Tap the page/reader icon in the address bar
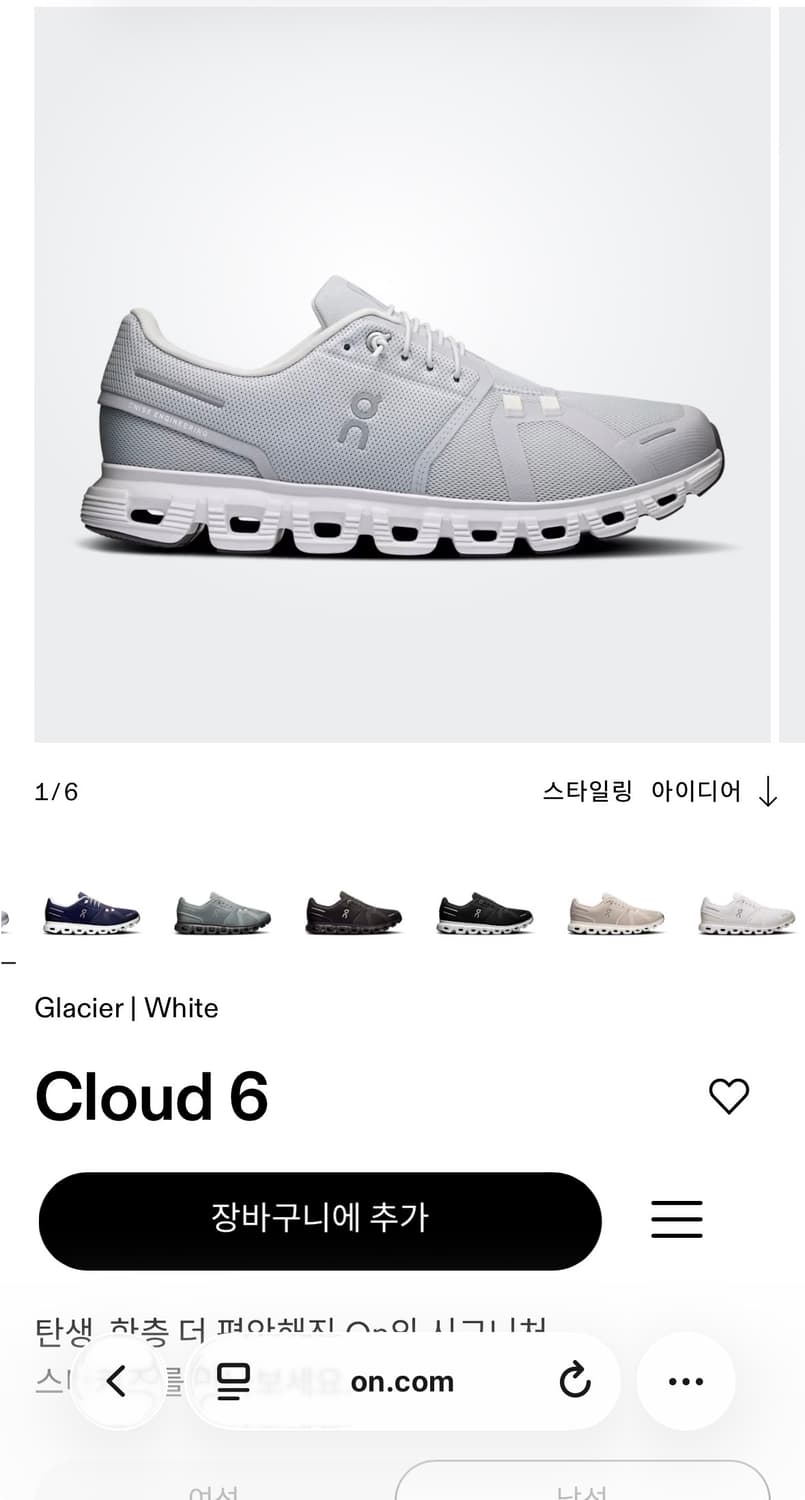805x1500 pixels. (x=232, y=1381)
